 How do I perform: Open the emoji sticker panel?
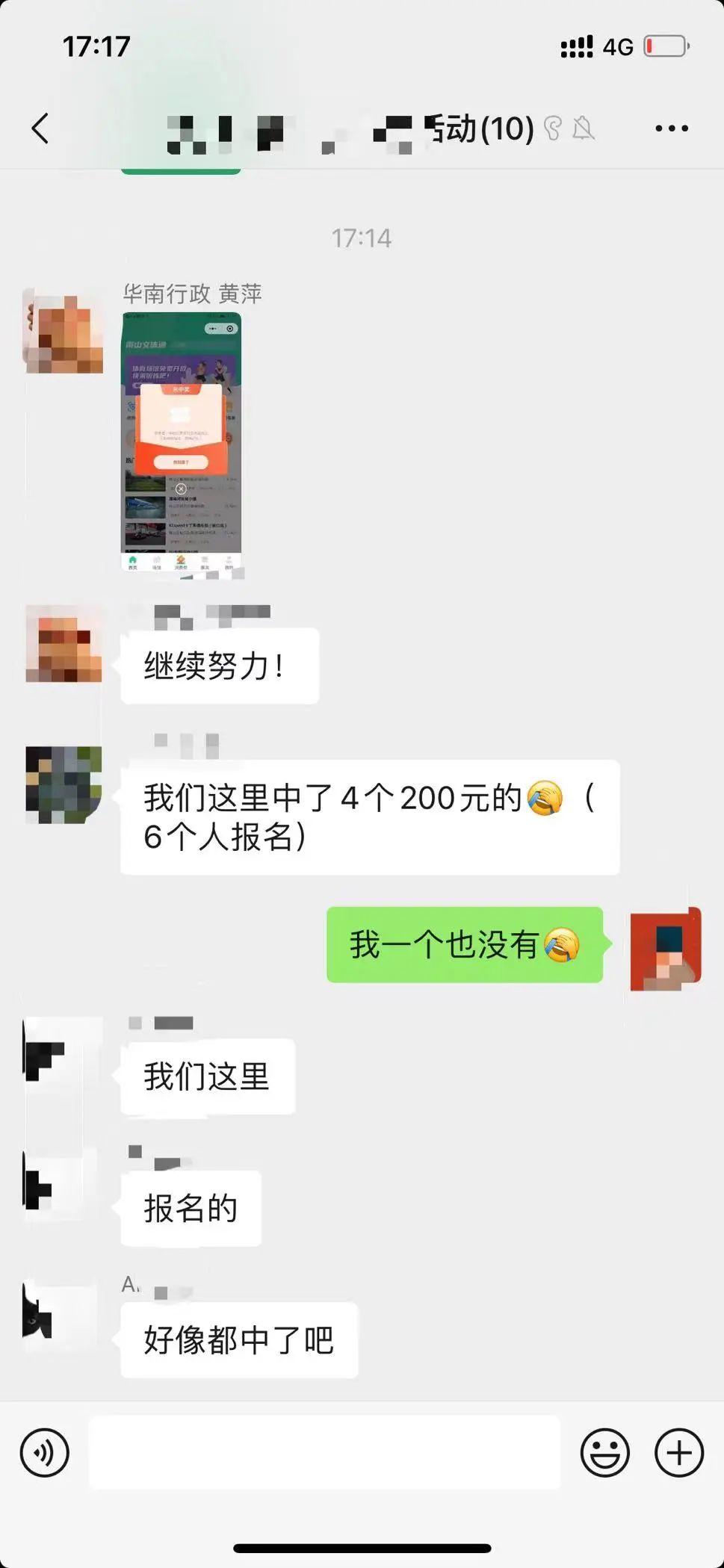pyautogui.click(x=604, y=1453)
